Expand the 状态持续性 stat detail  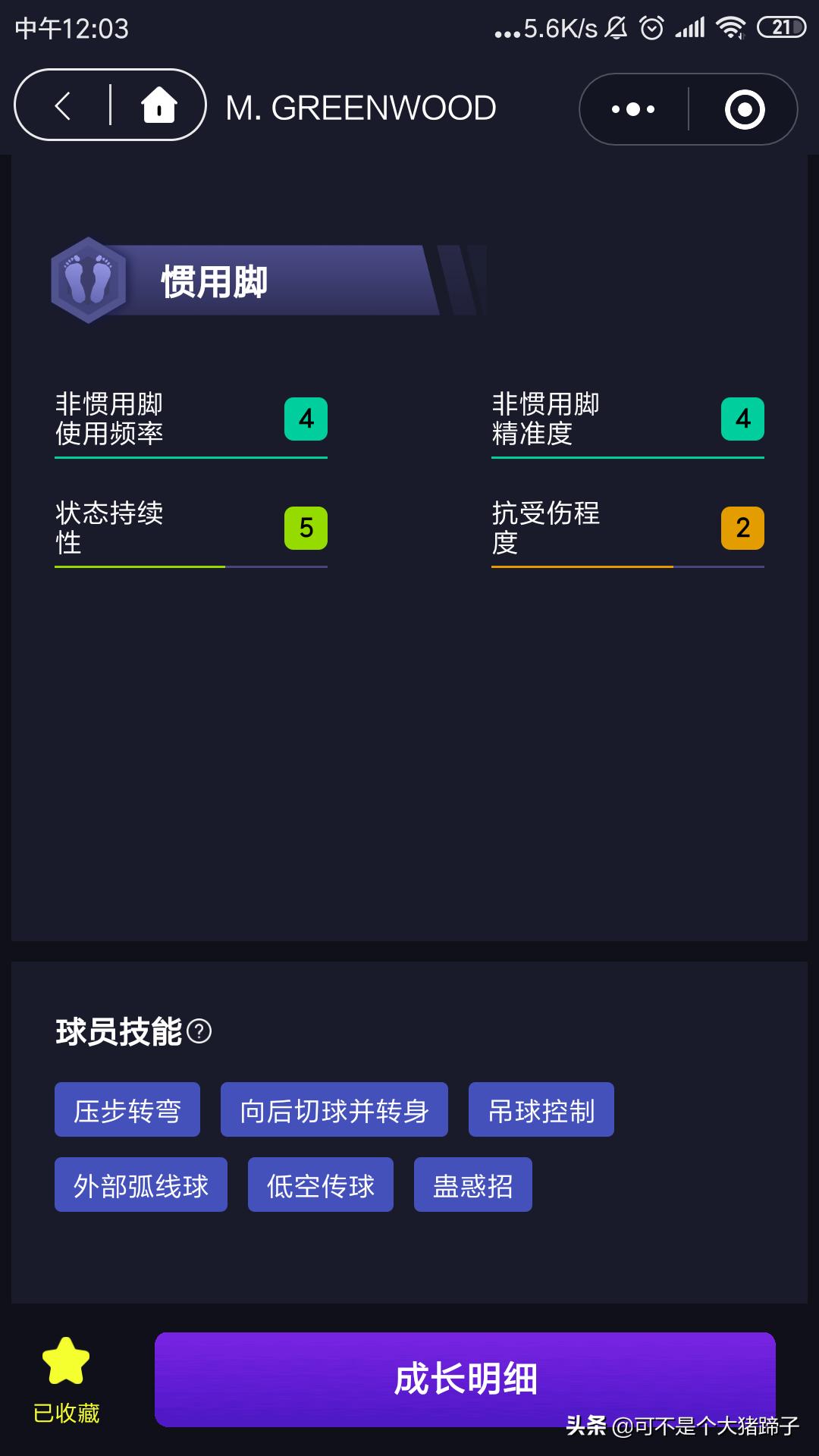click(190, 529)
